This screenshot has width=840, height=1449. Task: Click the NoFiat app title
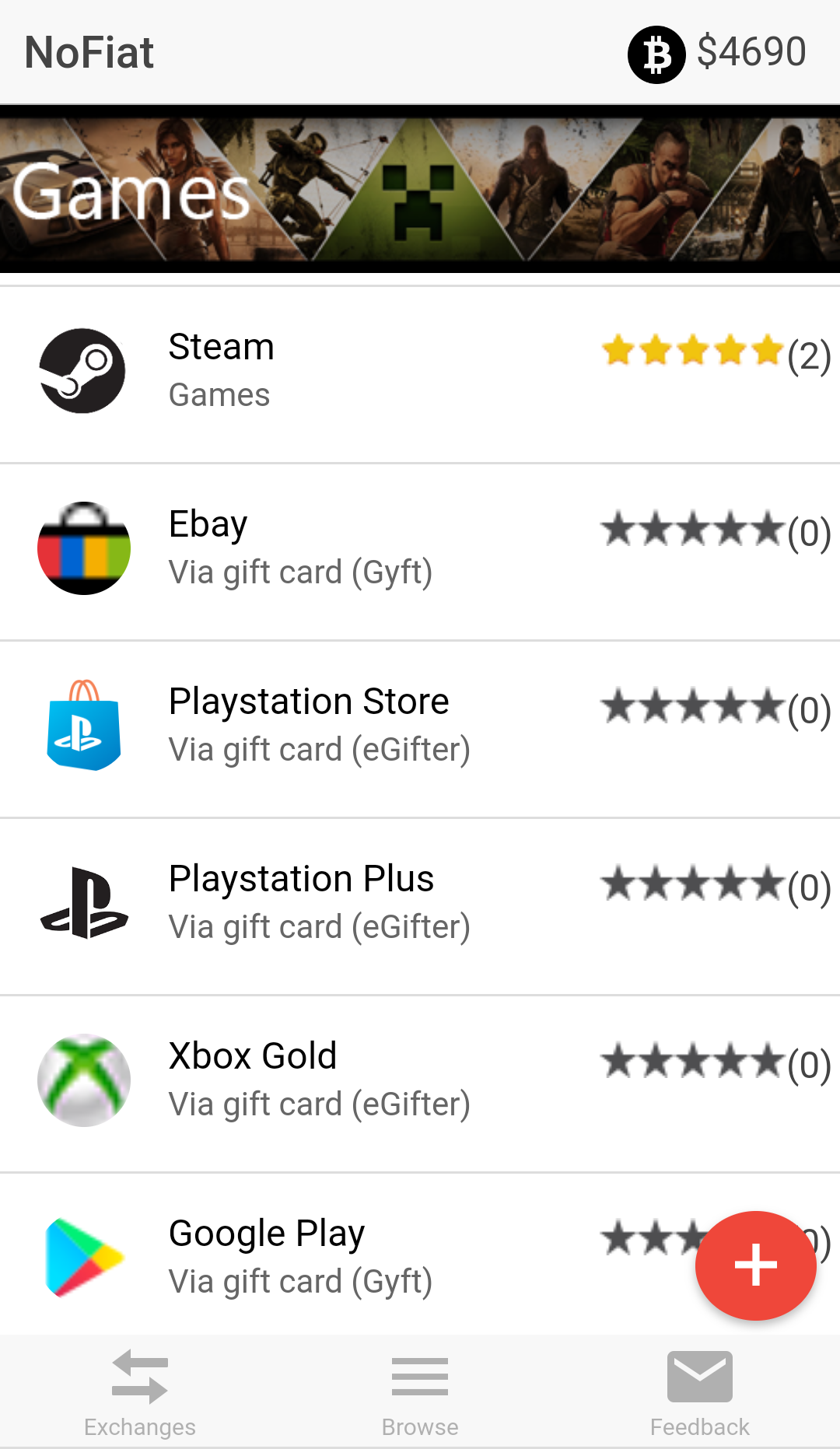click(88, 51)
